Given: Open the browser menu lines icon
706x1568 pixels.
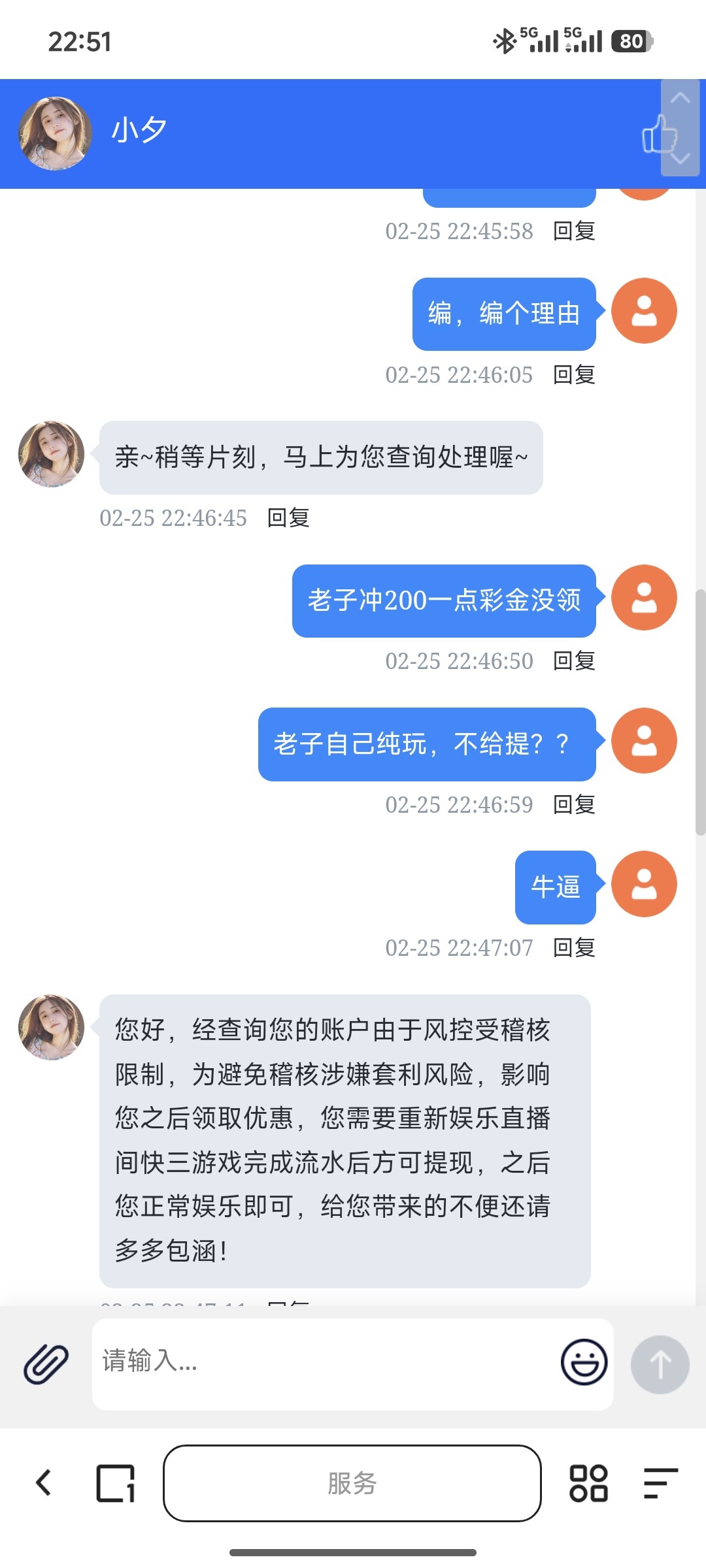Looking at the screenshot, I should pos(660,1483).
